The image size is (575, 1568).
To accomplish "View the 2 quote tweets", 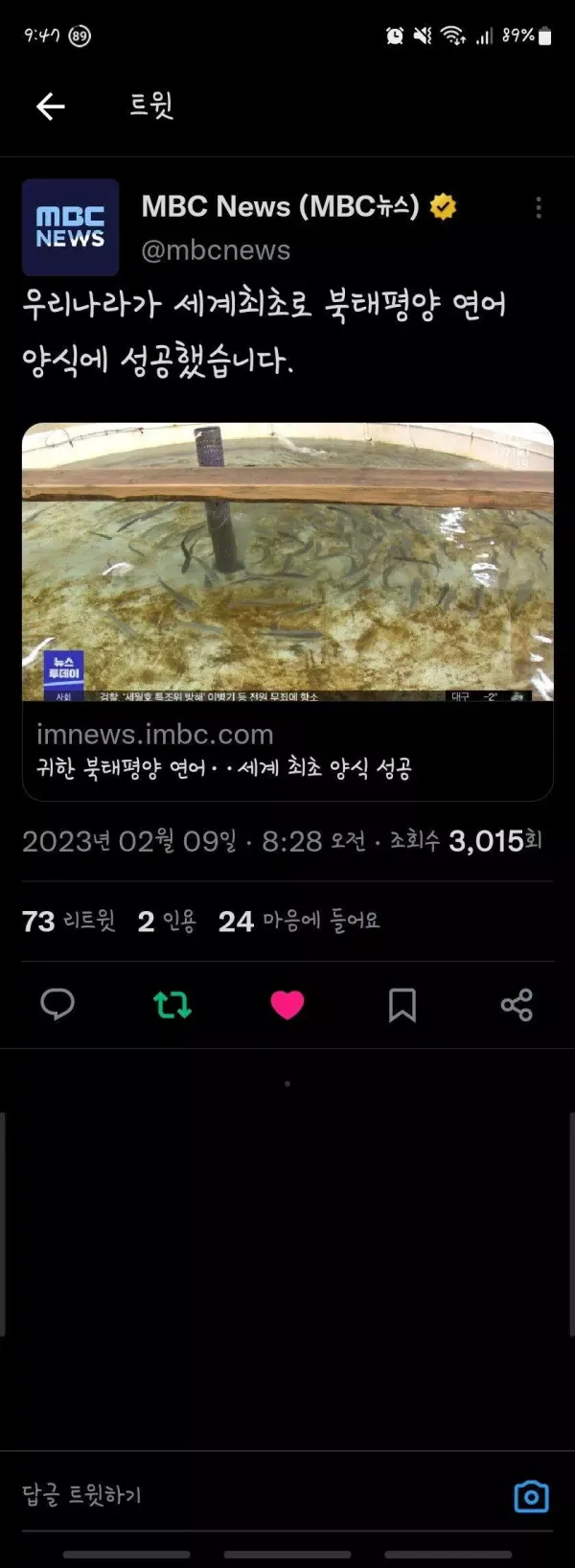I will [x=168, y=922].
